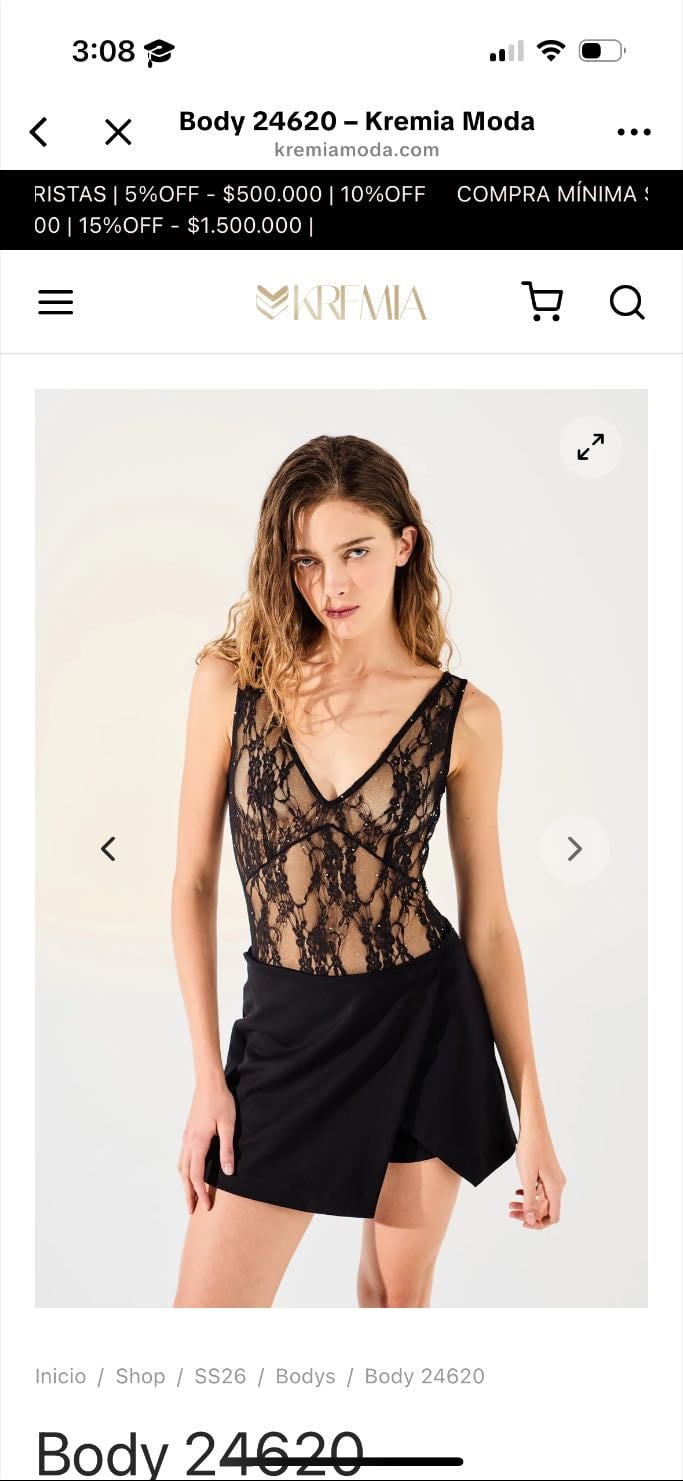The image size is (683, 1481).
Task: Open the site search
Action: click(x=627, y=302)
